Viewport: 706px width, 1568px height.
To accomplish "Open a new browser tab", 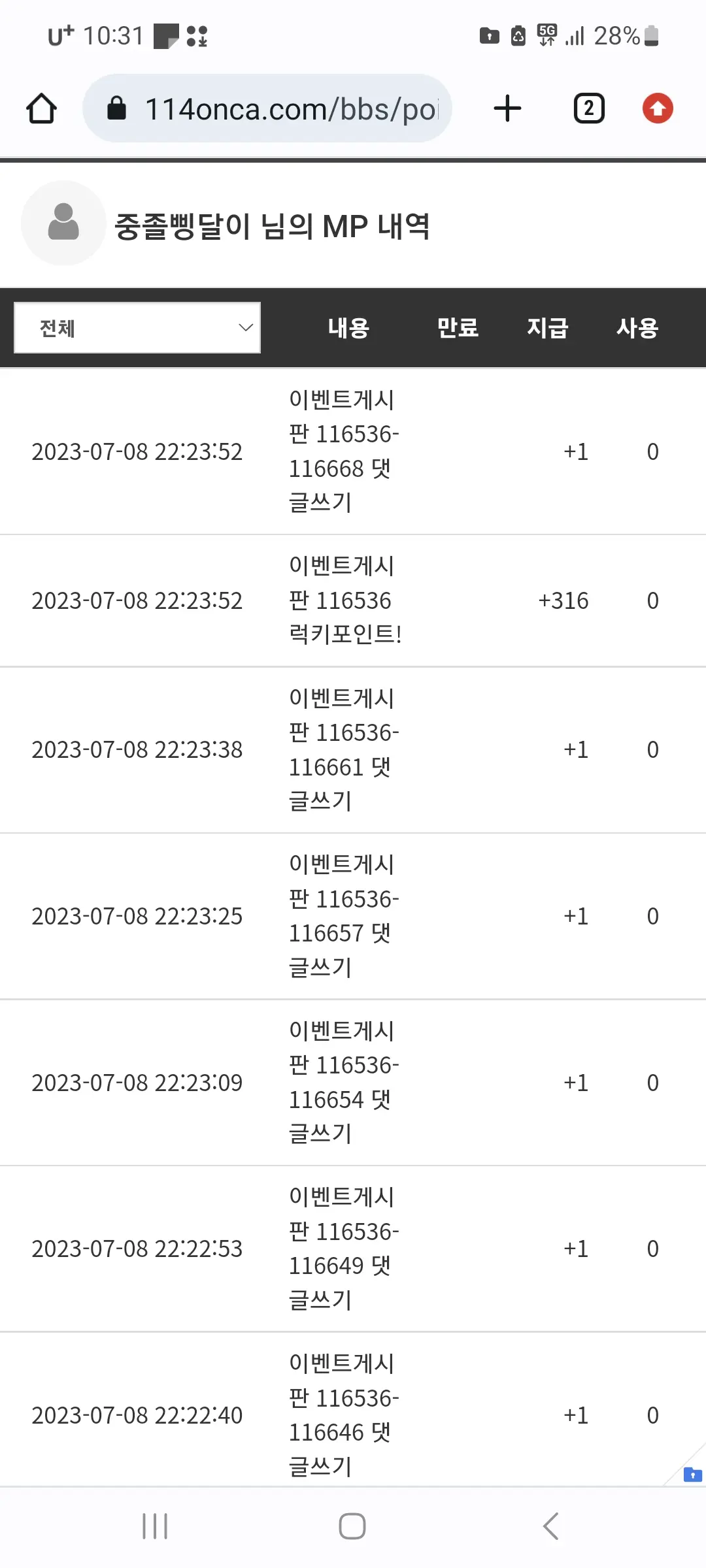I will 507,108.
